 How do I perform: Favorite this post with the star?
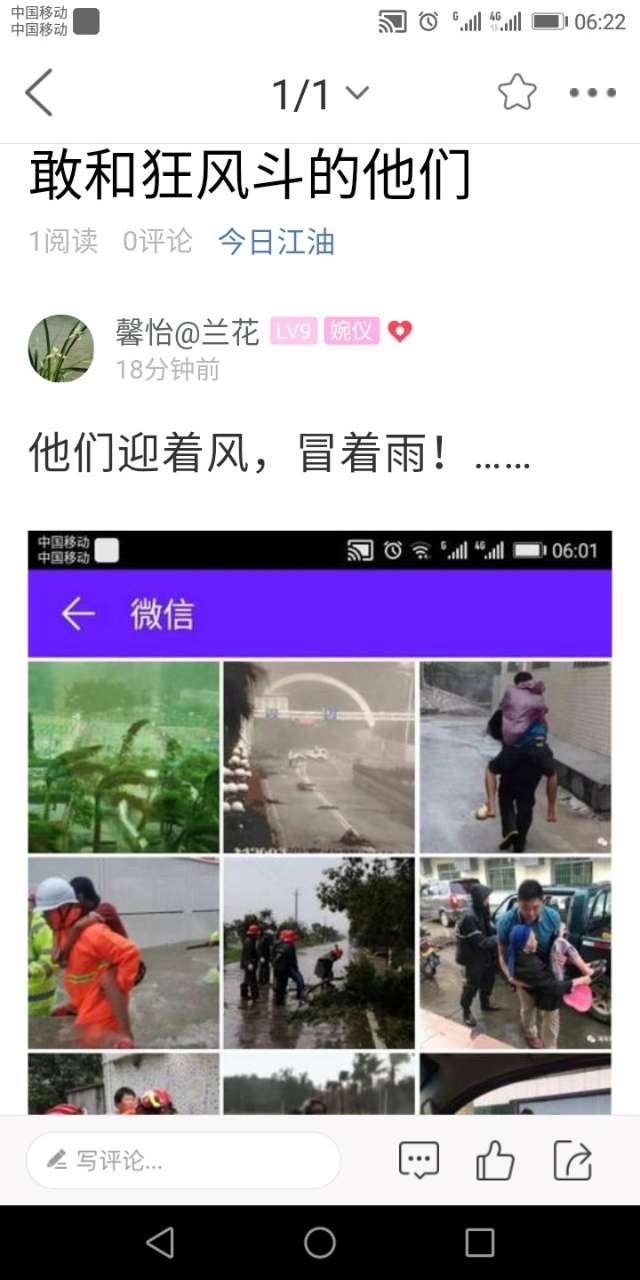tap(517, 93)
